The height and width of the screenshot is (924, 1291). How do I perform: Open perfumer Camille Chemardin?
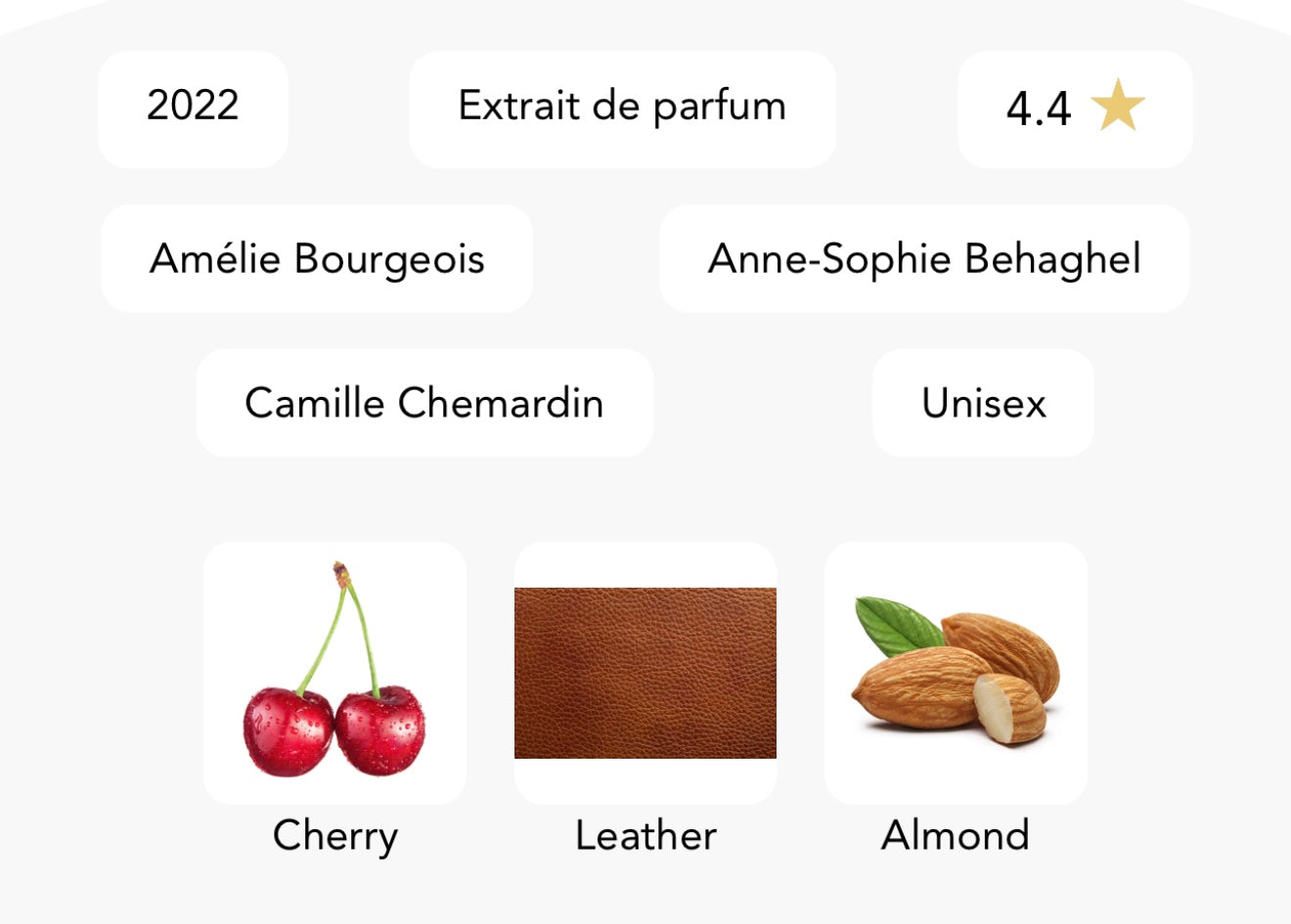[x=424, y=403]
